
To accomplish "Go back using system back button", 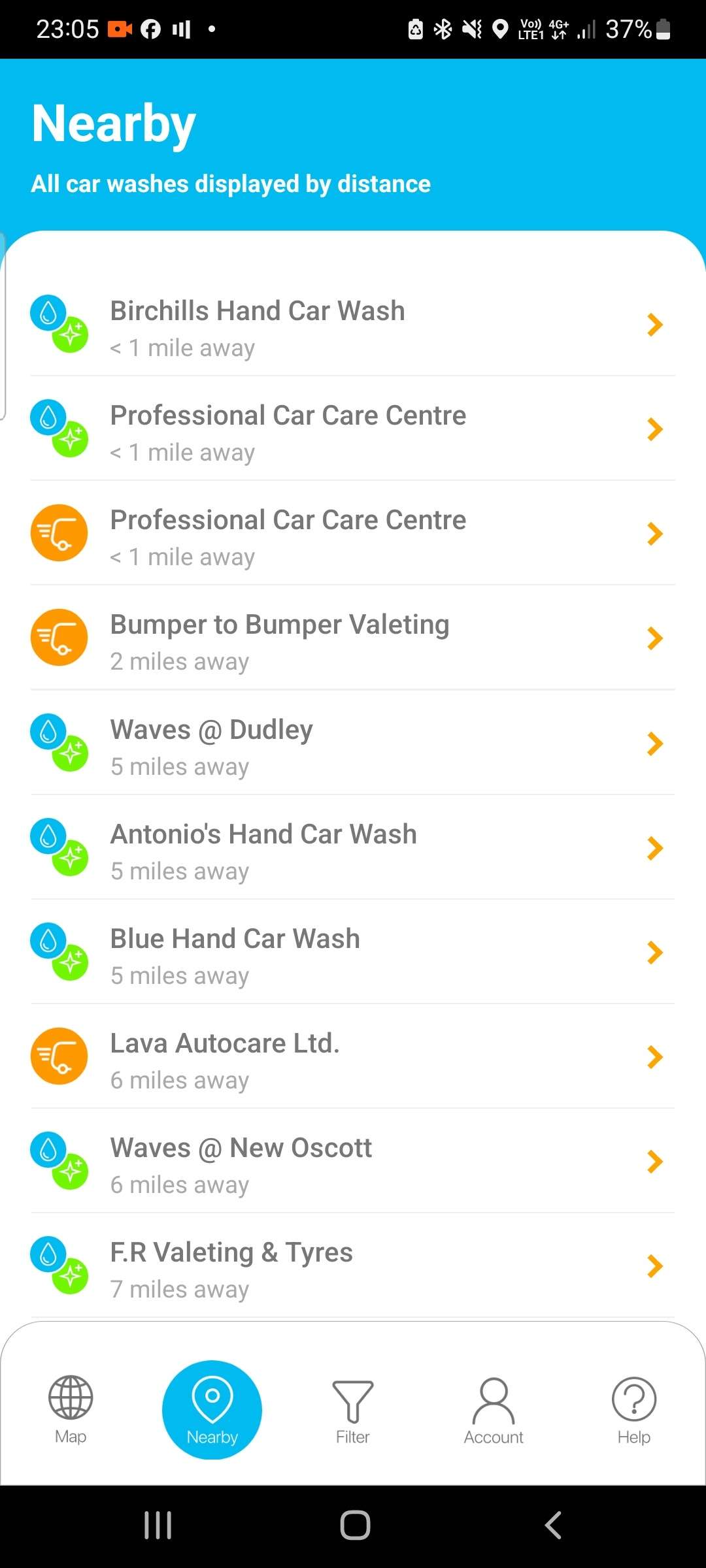I will 553,1526.
